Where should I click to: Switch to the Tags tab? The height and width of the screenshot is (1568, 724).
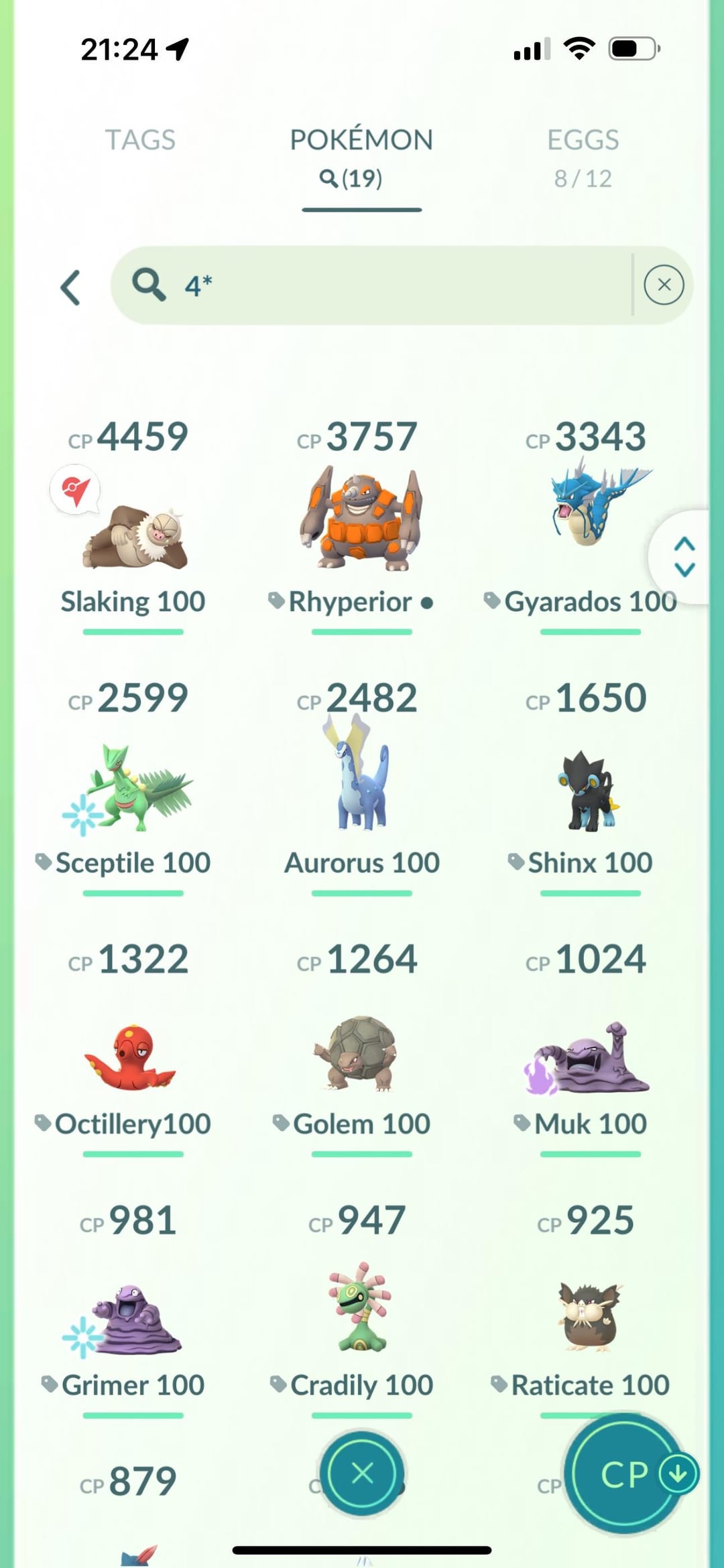139,140
